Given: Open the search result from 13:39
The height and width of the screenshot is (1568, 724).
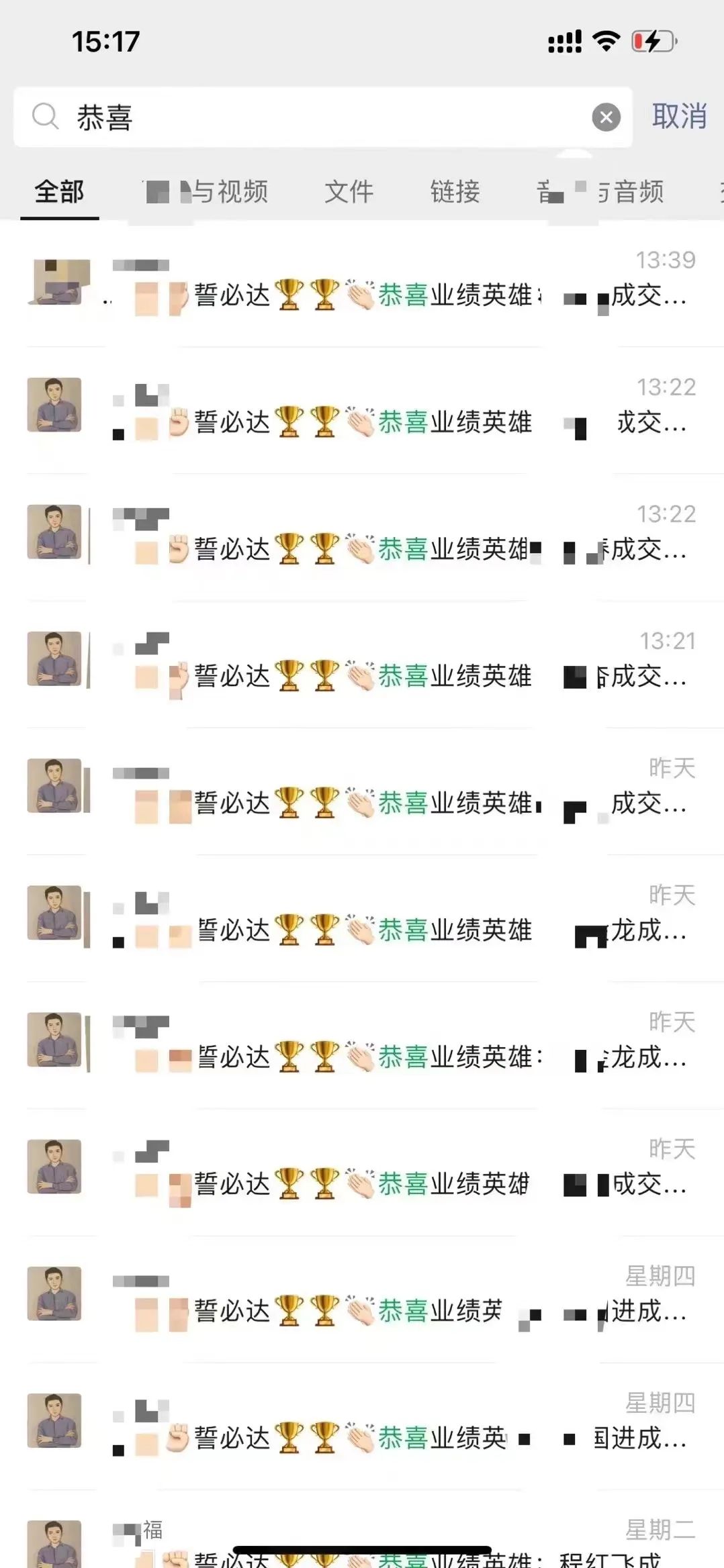Looking at the screenshot, I should (x=362, y=283).
